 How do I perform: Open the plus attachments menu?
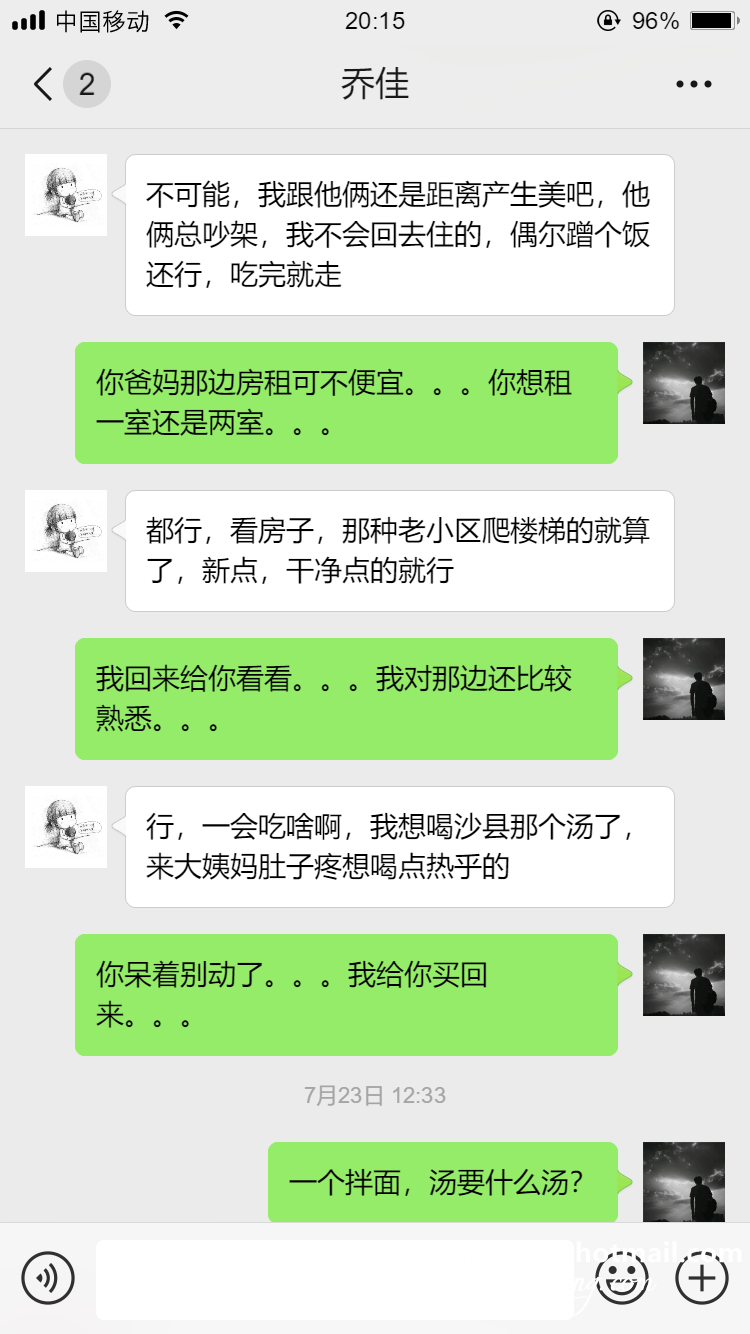point(702,1278)
